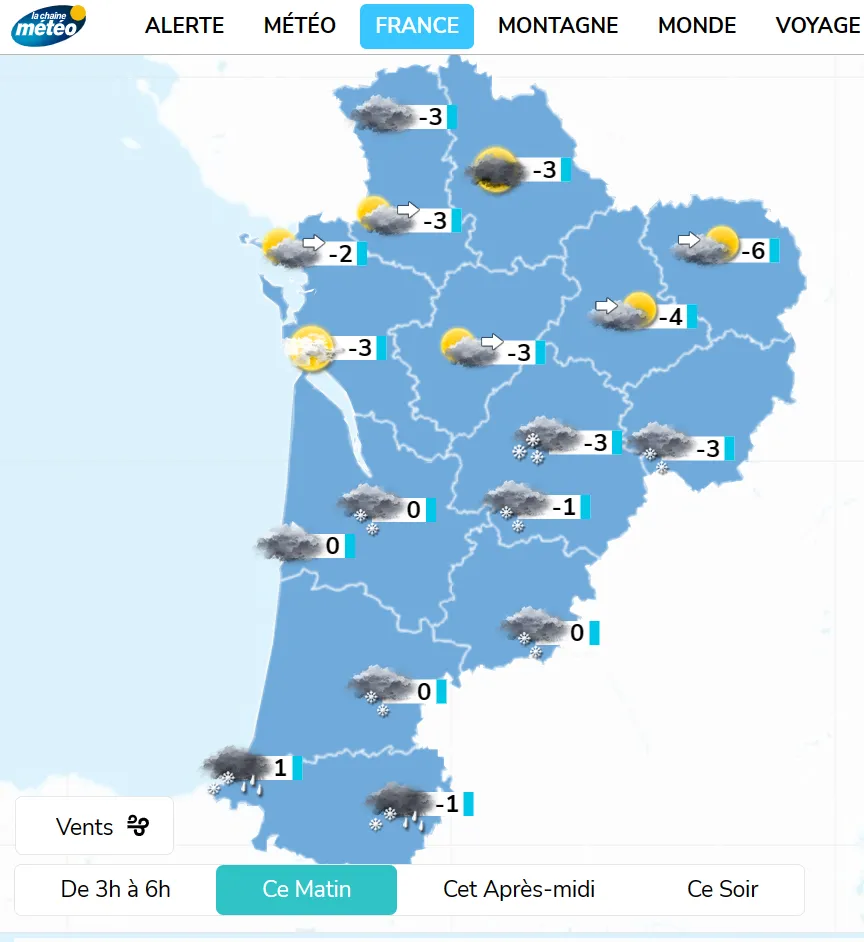864x942 pixels.
Task: Open the ALERTE section
Action: click(x=184, y=26)
